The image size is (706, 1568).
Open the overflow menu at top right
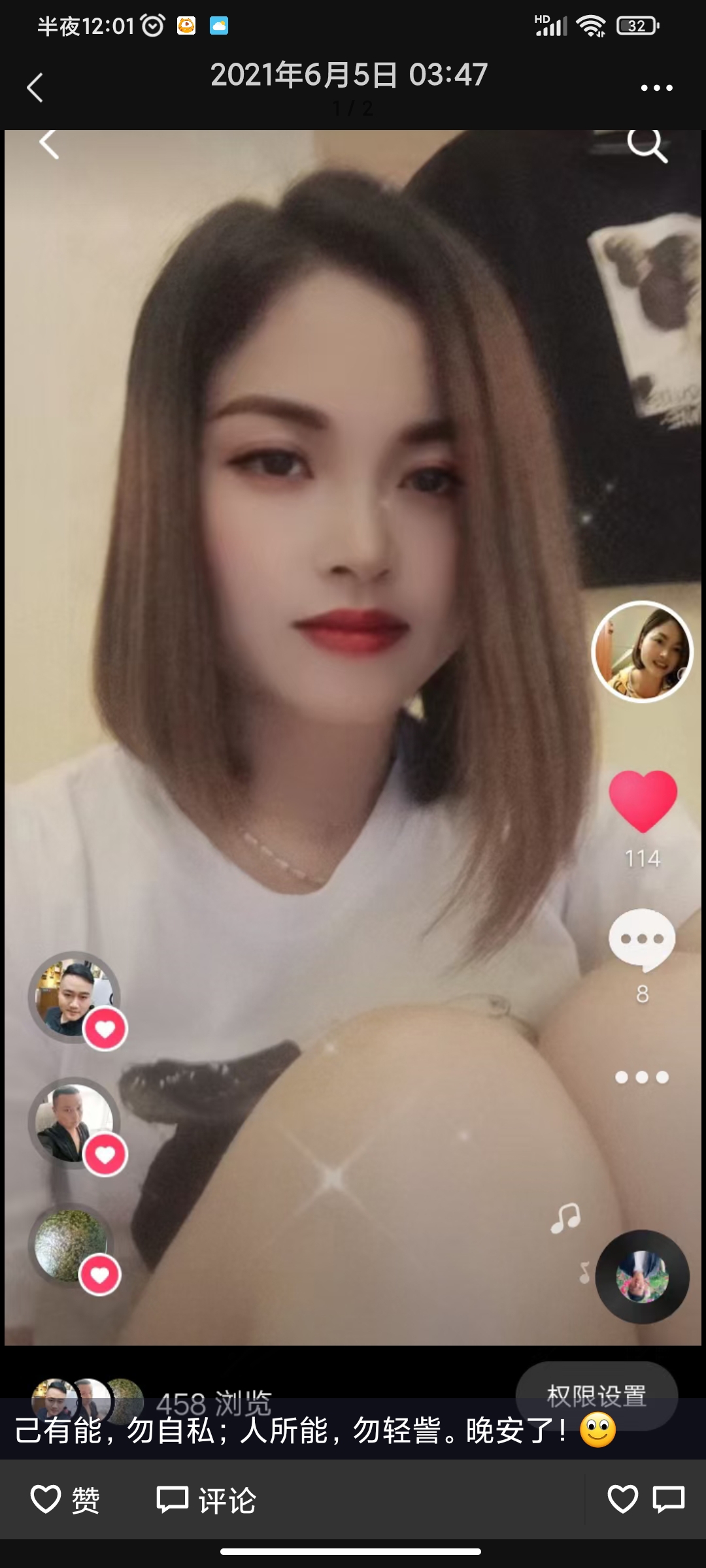656,88
